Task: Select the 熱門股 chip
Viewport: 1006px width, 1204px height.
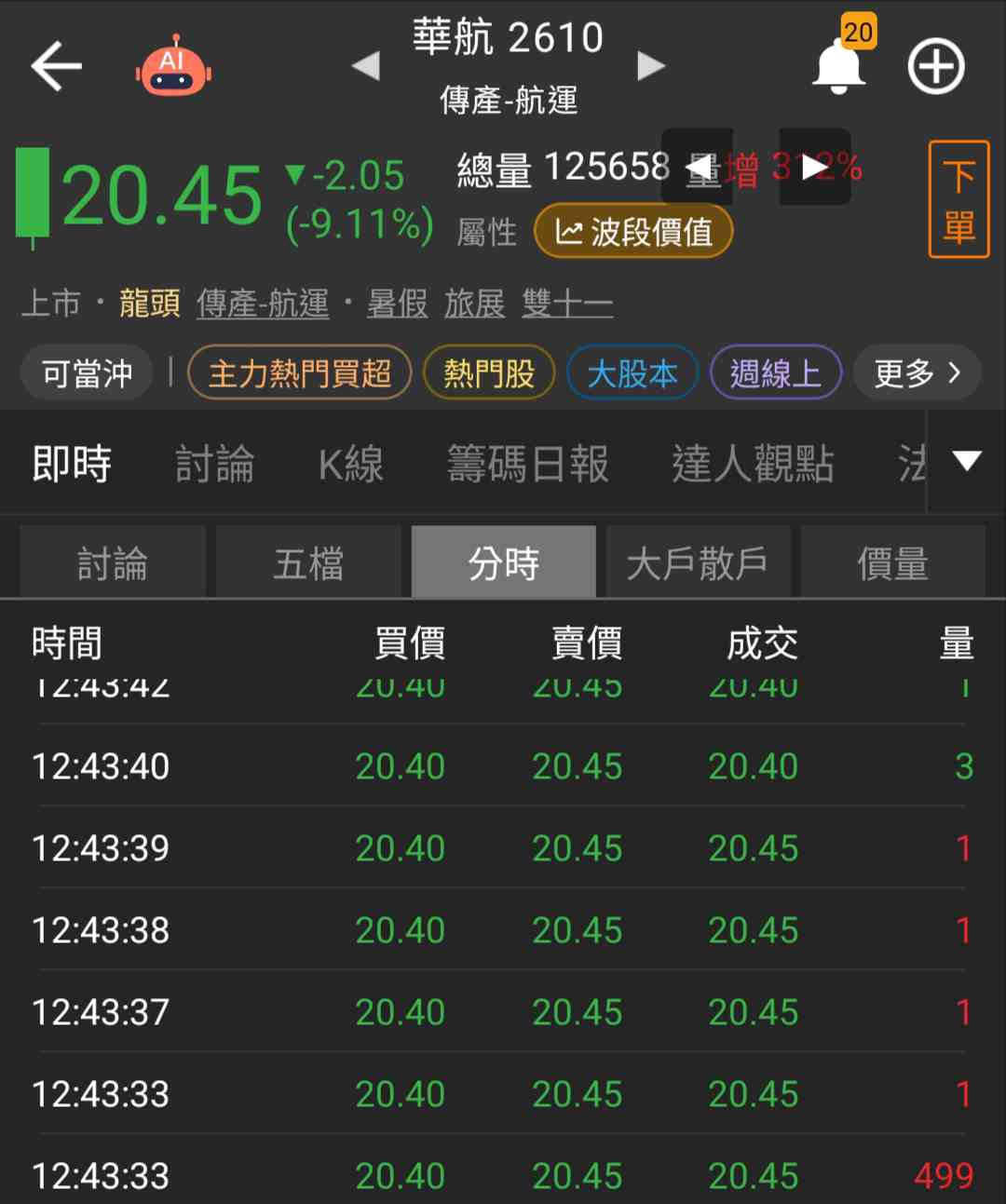Action: coord(489,373)
